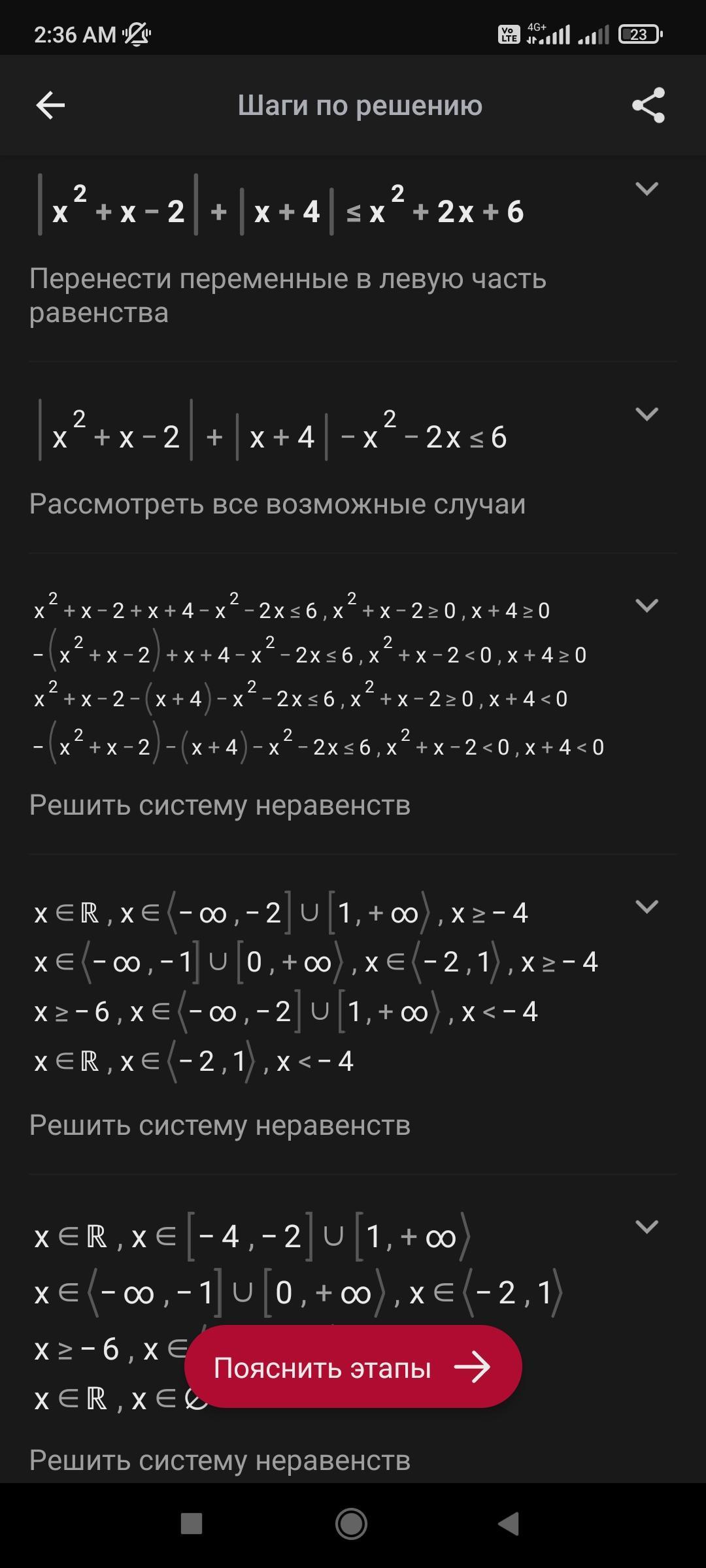This screenshot has height=1568, width=706.
Task: Expand the step beginning x ∈ ℝ, x ∈ [-4, -2]
Action: (647, 1227)
